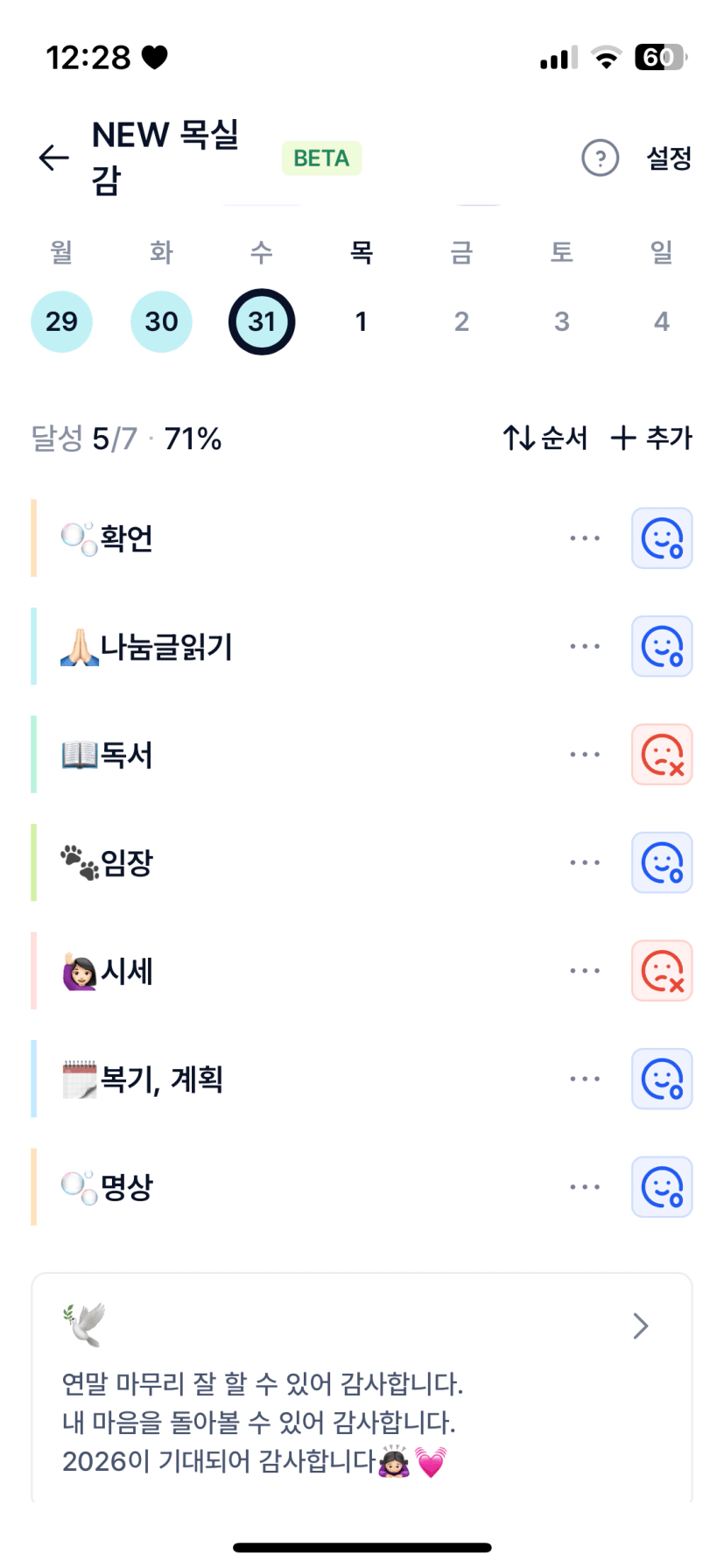
Task: Add a new item with 추가
Action: (x=651, y=438)
